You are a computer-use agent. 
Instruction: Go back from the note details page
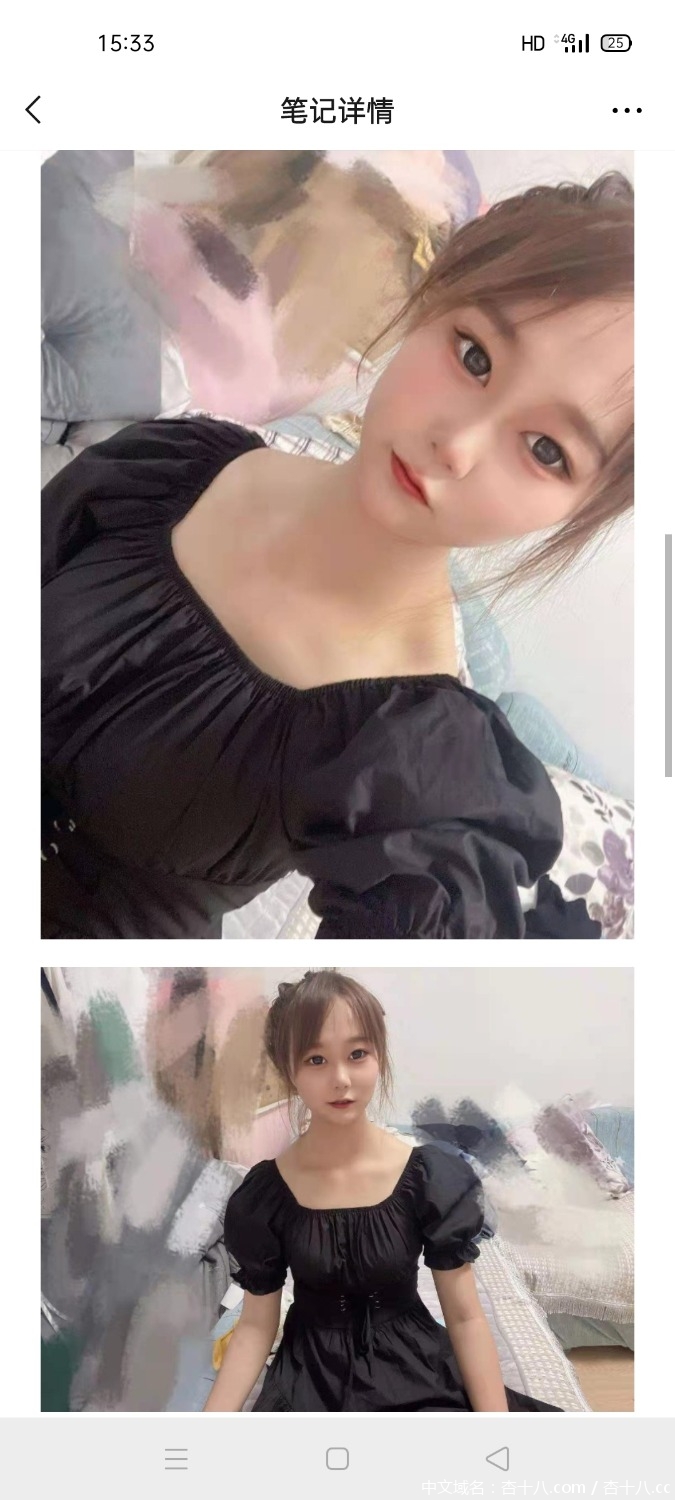coord(34,110)
